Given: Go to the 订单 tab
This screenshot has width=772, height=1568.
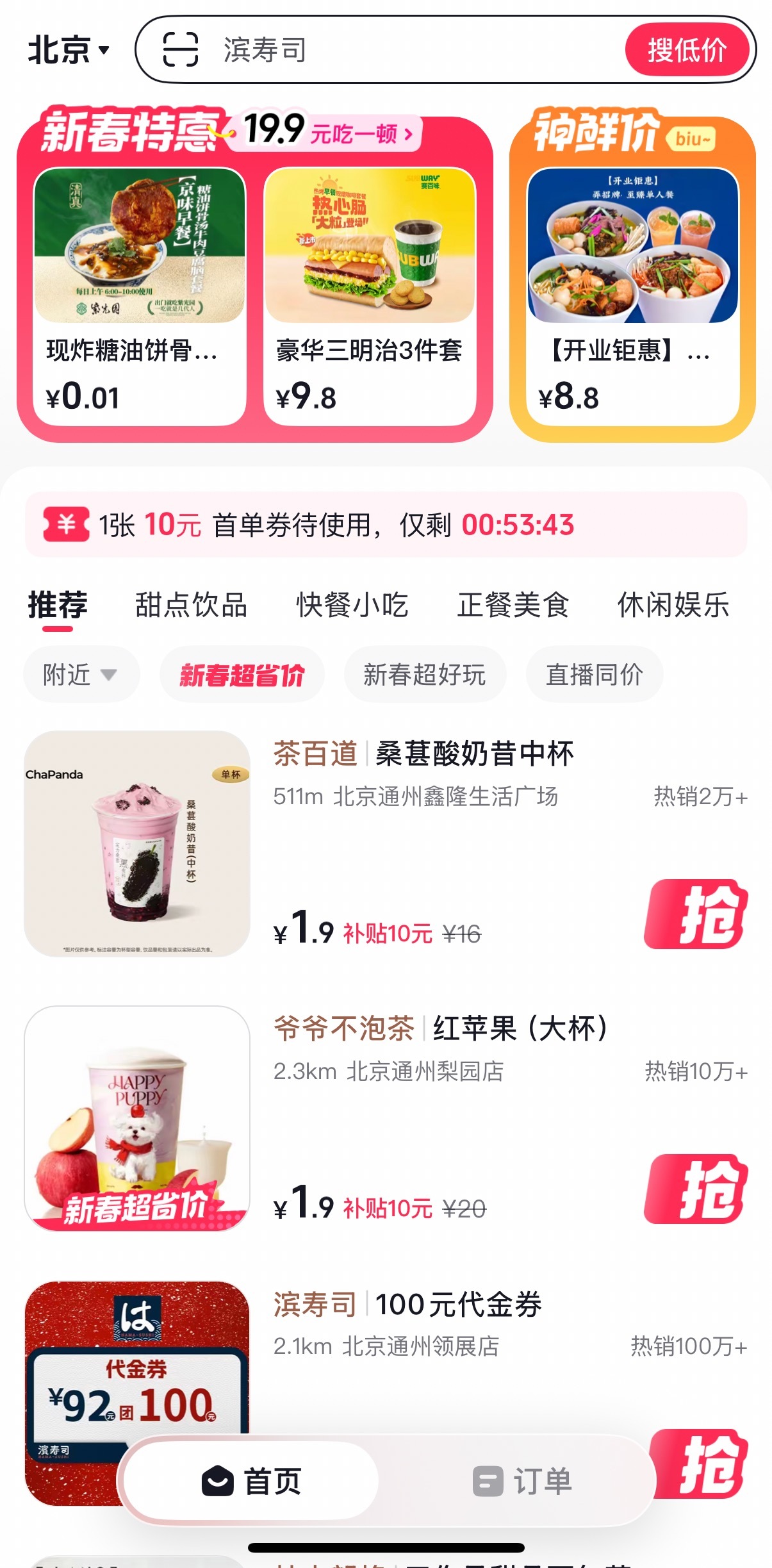Looking at the screenshot, I should tap(522, 1481).
